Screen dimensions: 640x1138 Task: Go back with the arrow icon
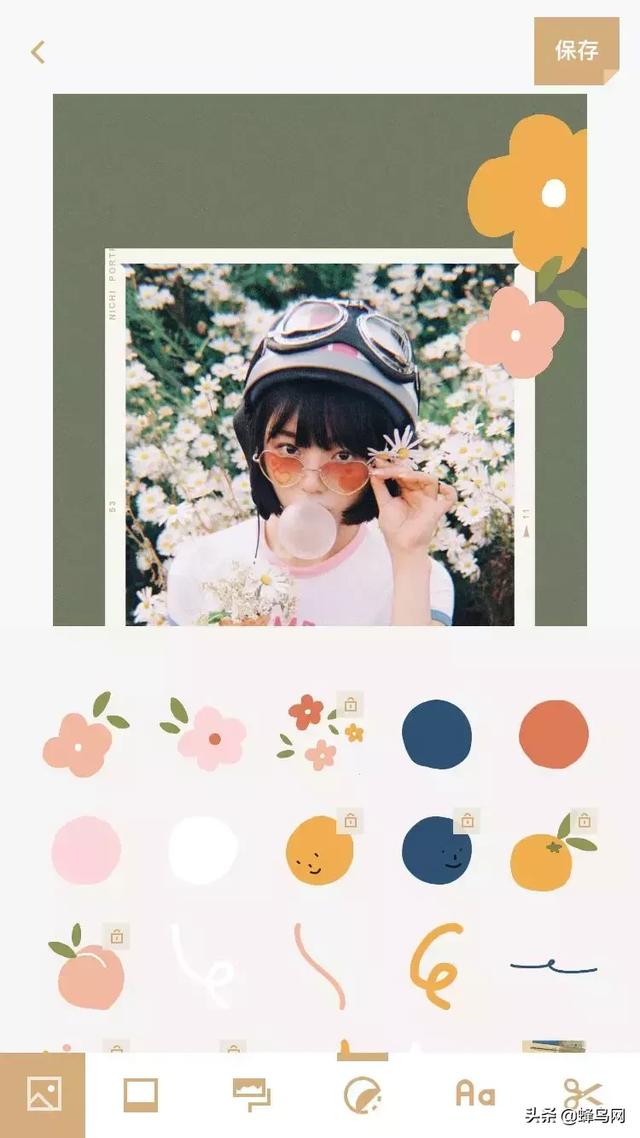(x=38, y=52)
